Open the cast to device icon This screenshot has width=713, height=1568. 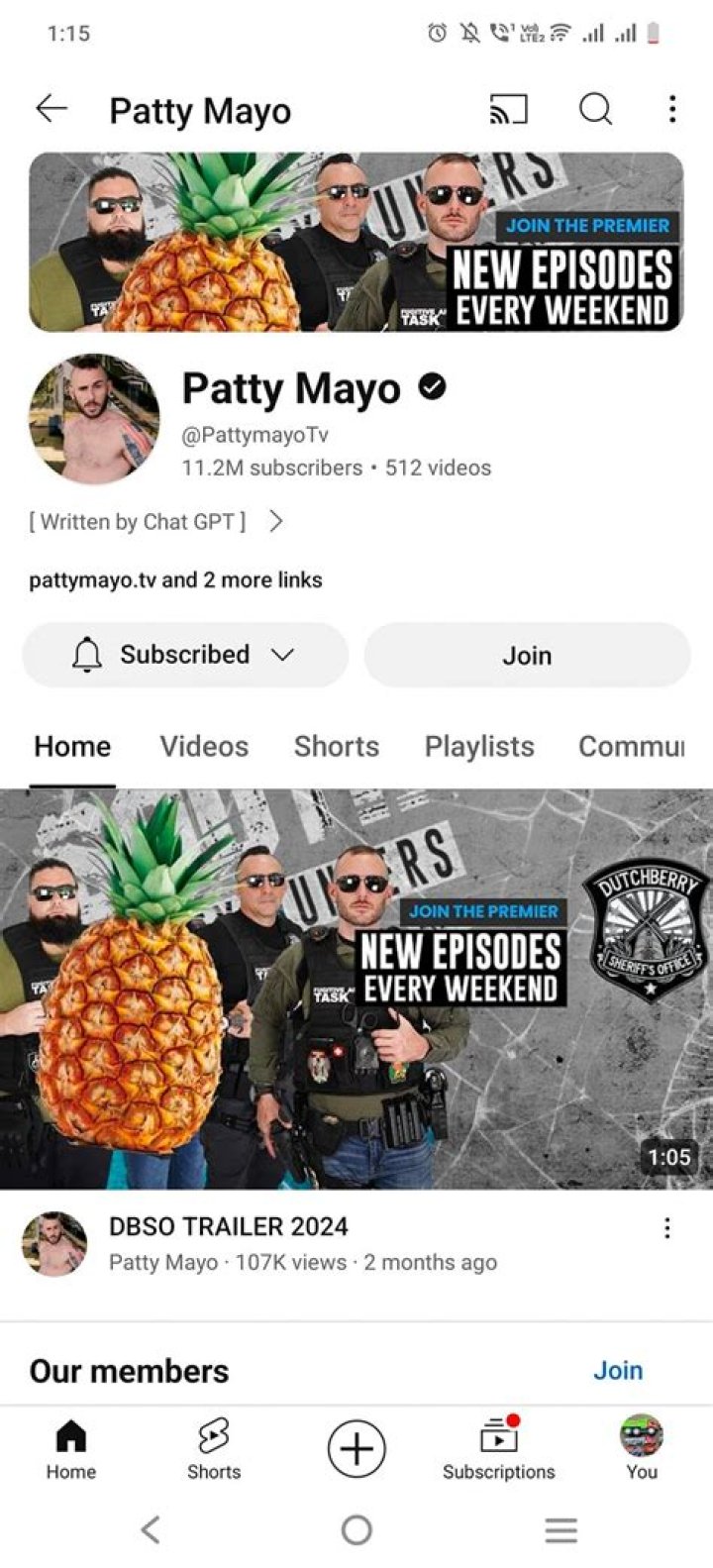509,109
